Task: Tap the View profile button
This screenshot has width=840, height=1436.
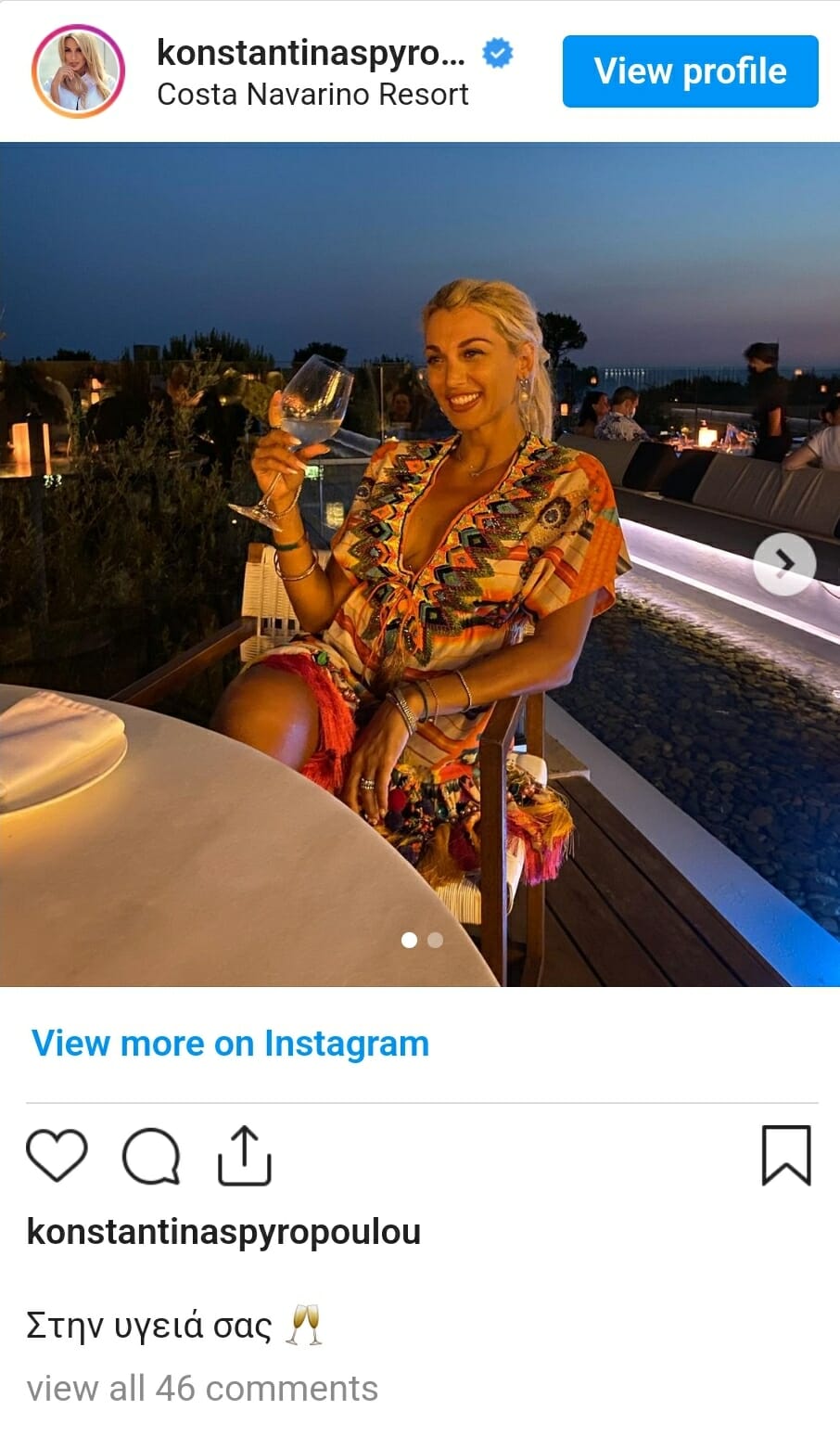Action: pyautogui.click(x=690, y=71)
